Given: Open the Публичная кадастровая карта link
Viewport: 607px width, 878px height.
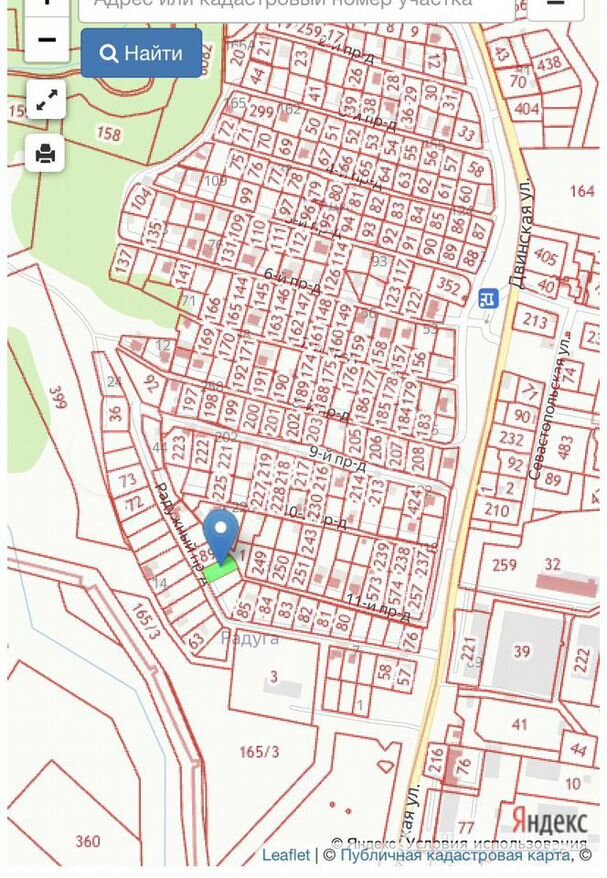Looking at the screenshot, I should click(455, 855).
